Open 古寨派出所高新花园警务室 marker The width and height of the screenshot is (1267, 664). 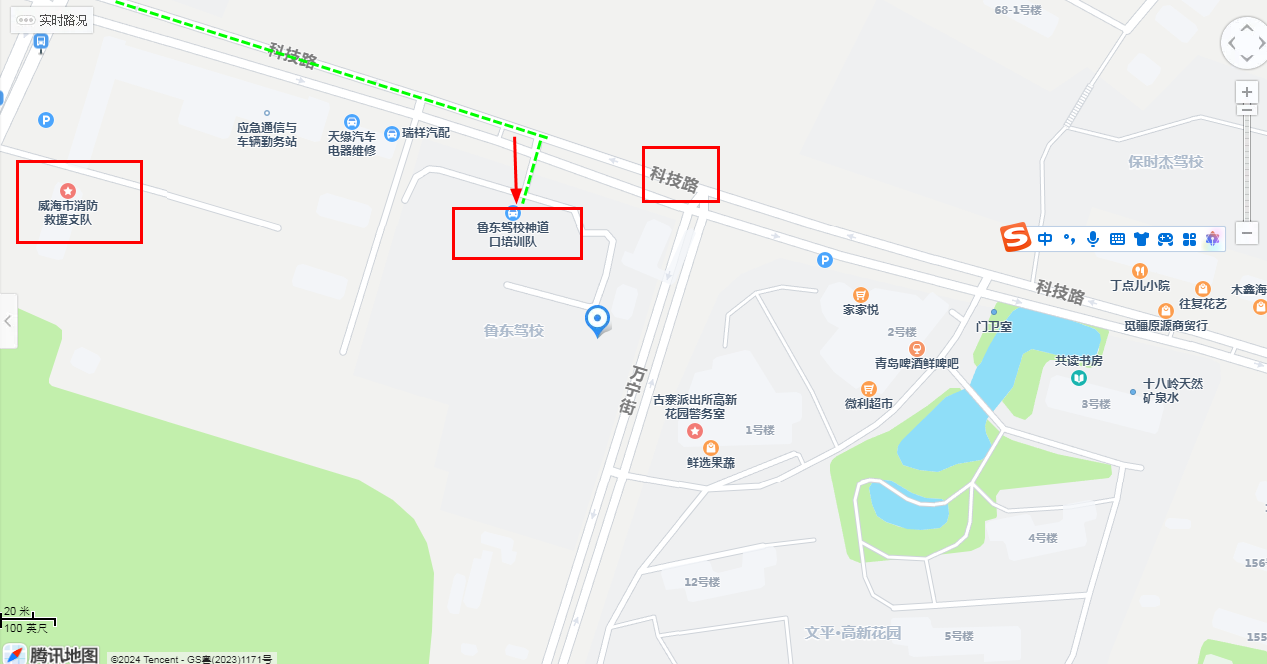pyautogui.click(x=695, y=430)
